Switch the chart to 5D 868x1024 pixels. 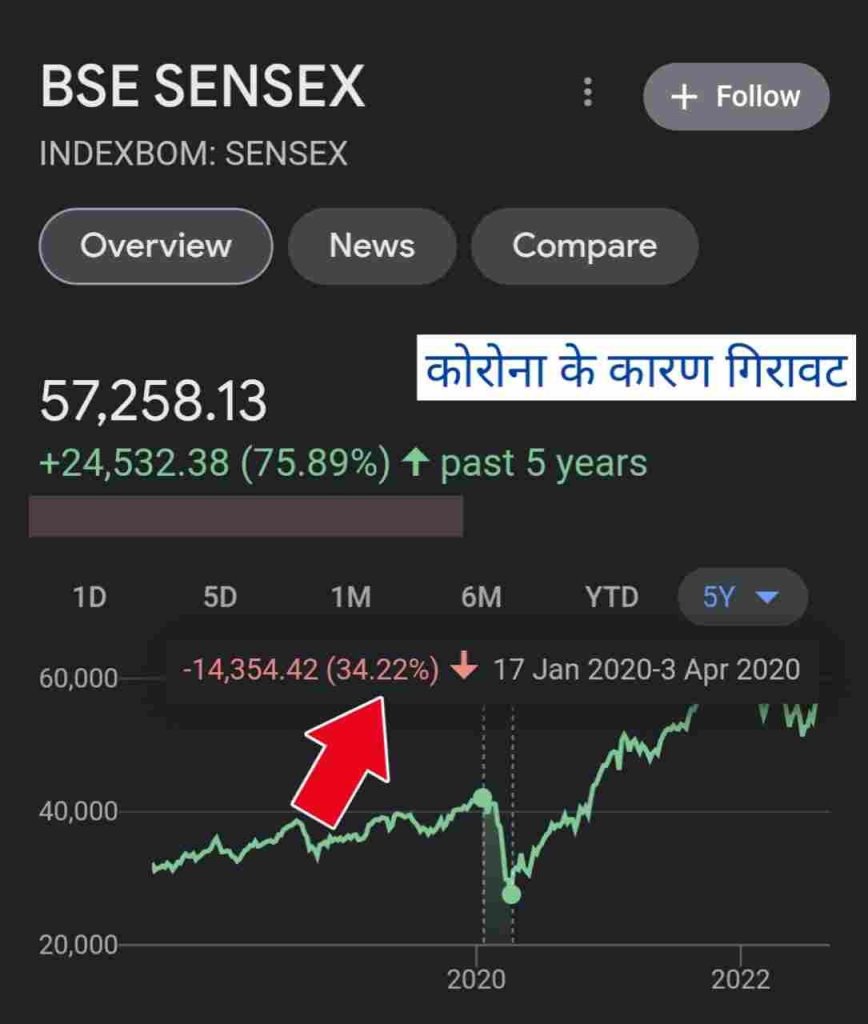point(220,598)
